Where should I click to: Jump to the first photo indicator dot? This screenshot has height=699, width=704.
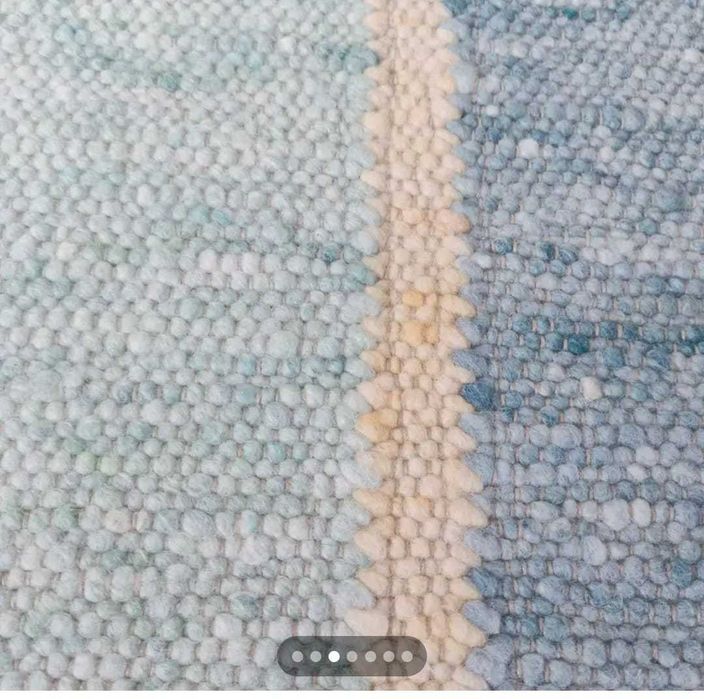coord(298,656)
